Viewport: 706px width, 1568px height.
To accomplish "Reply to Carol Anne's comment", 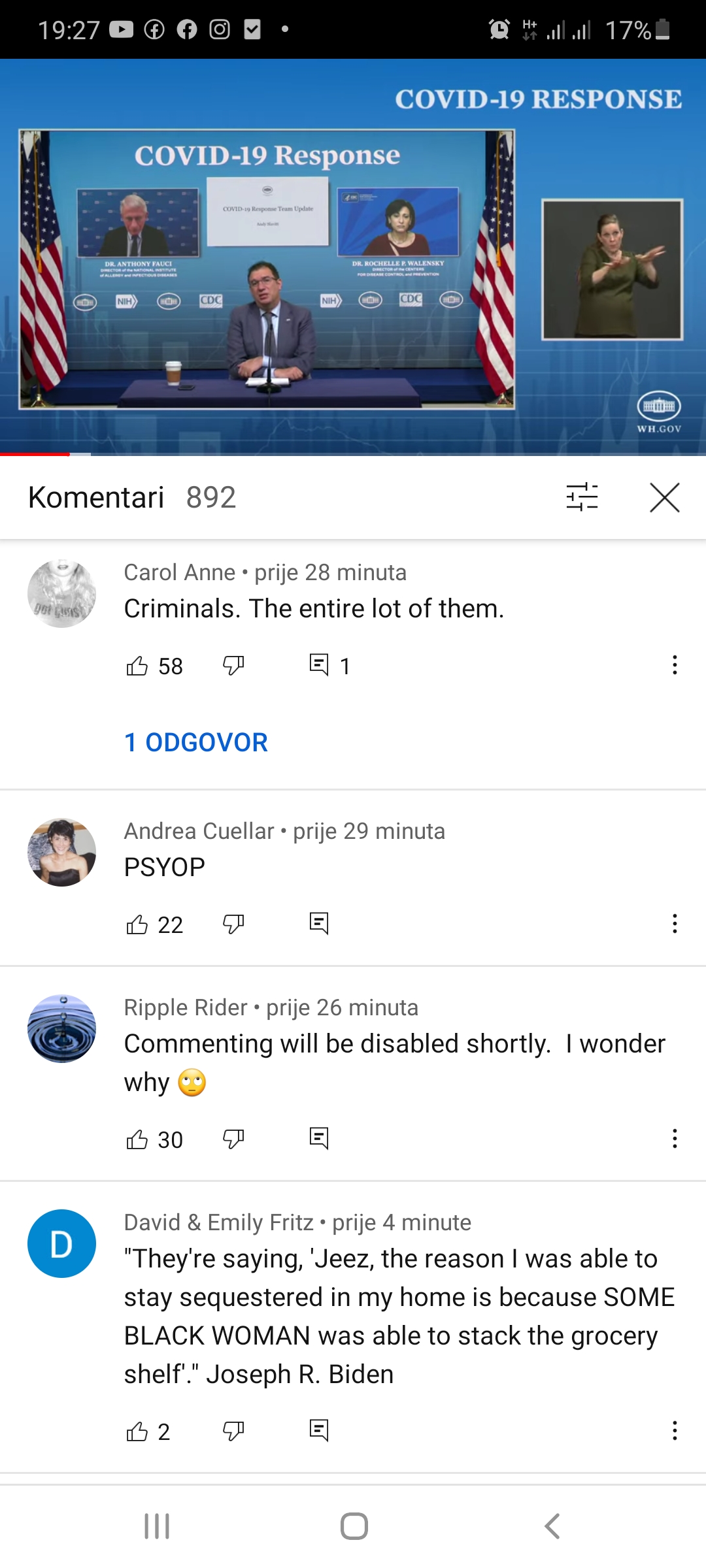I will pos(319,666).
